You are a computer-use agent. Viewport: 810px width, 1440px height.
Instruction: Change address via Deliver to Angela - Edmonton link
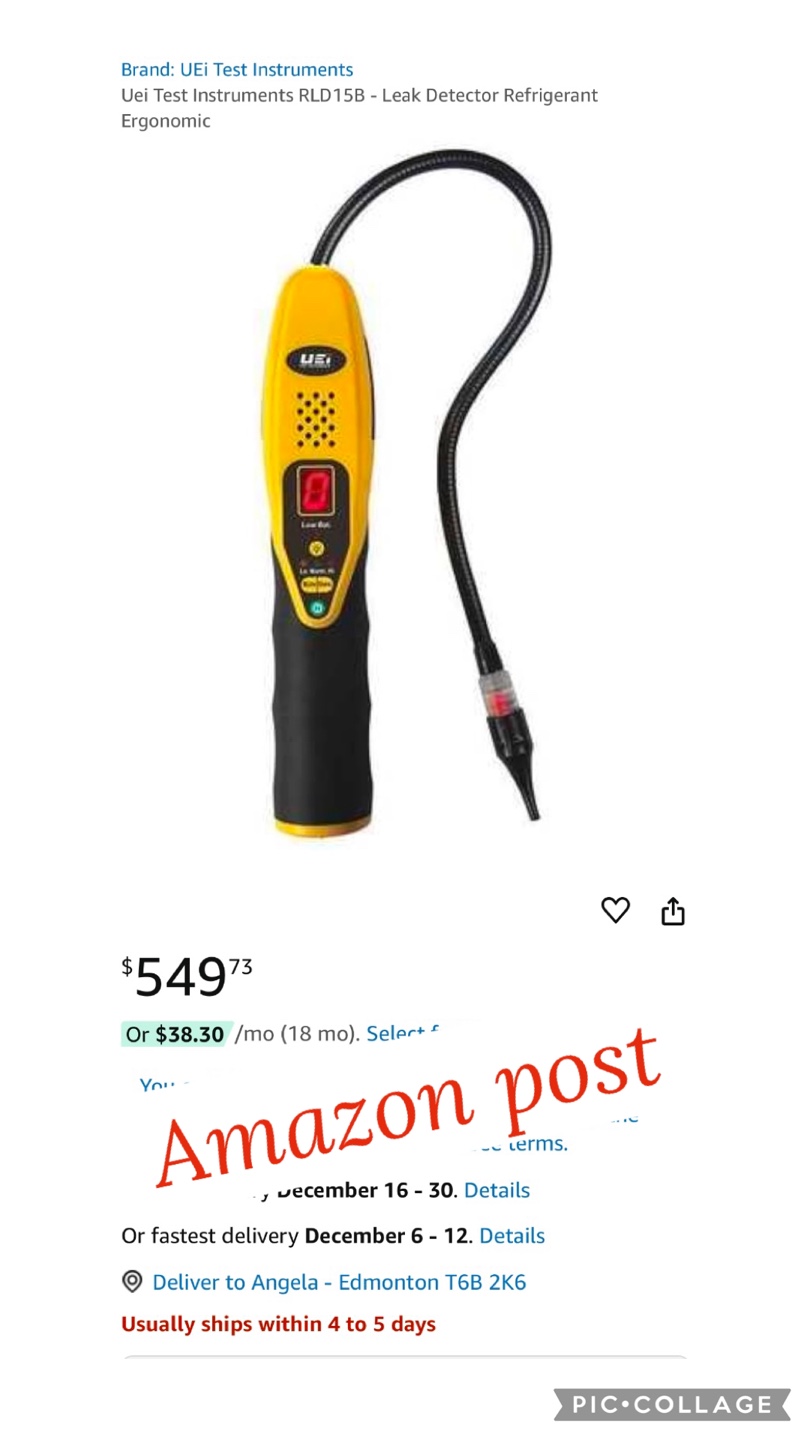point(339,1281)
